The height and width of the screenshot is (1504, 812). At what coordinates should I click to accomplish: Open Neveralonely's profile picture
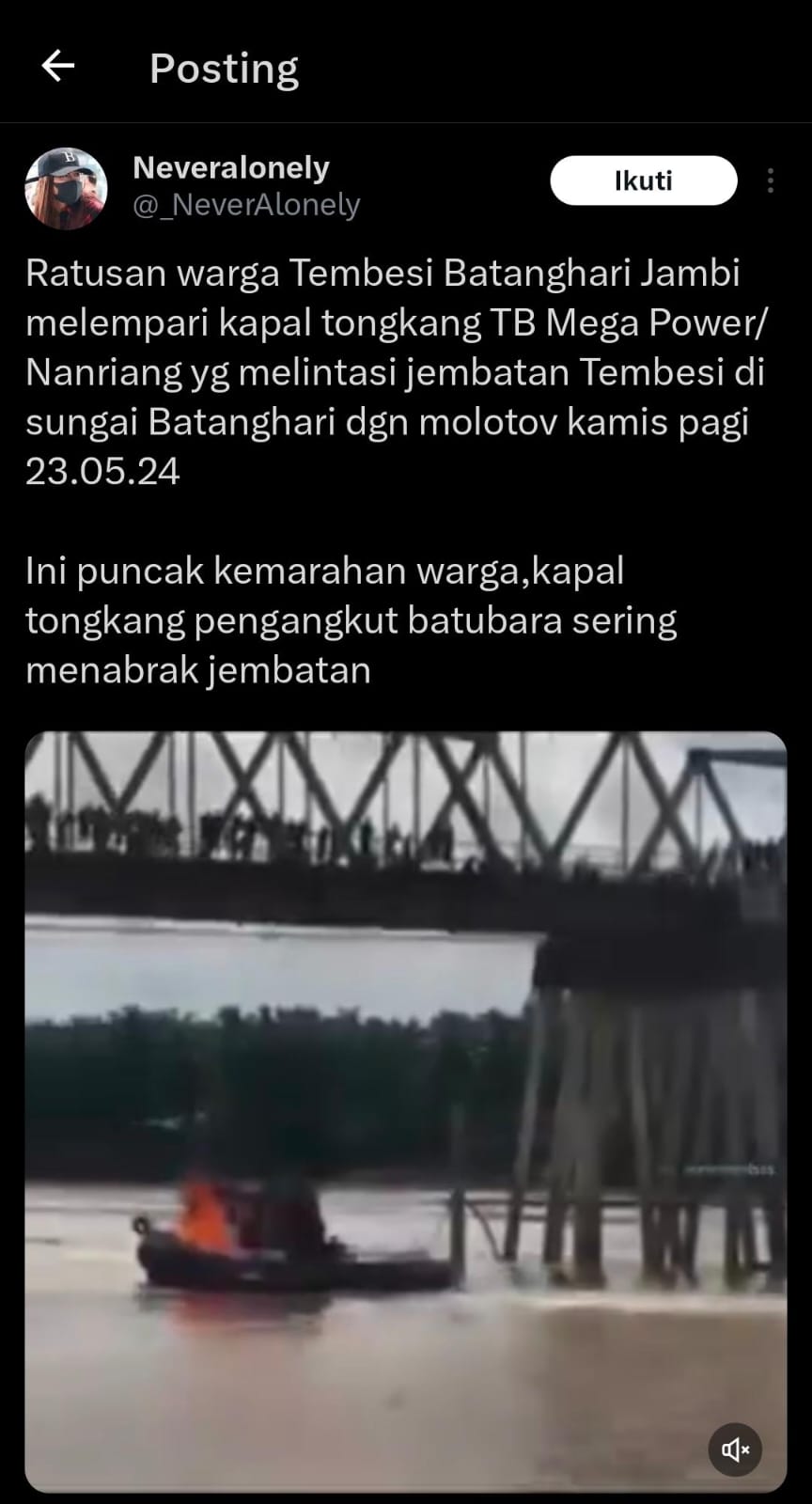click(x=66, y=188)
